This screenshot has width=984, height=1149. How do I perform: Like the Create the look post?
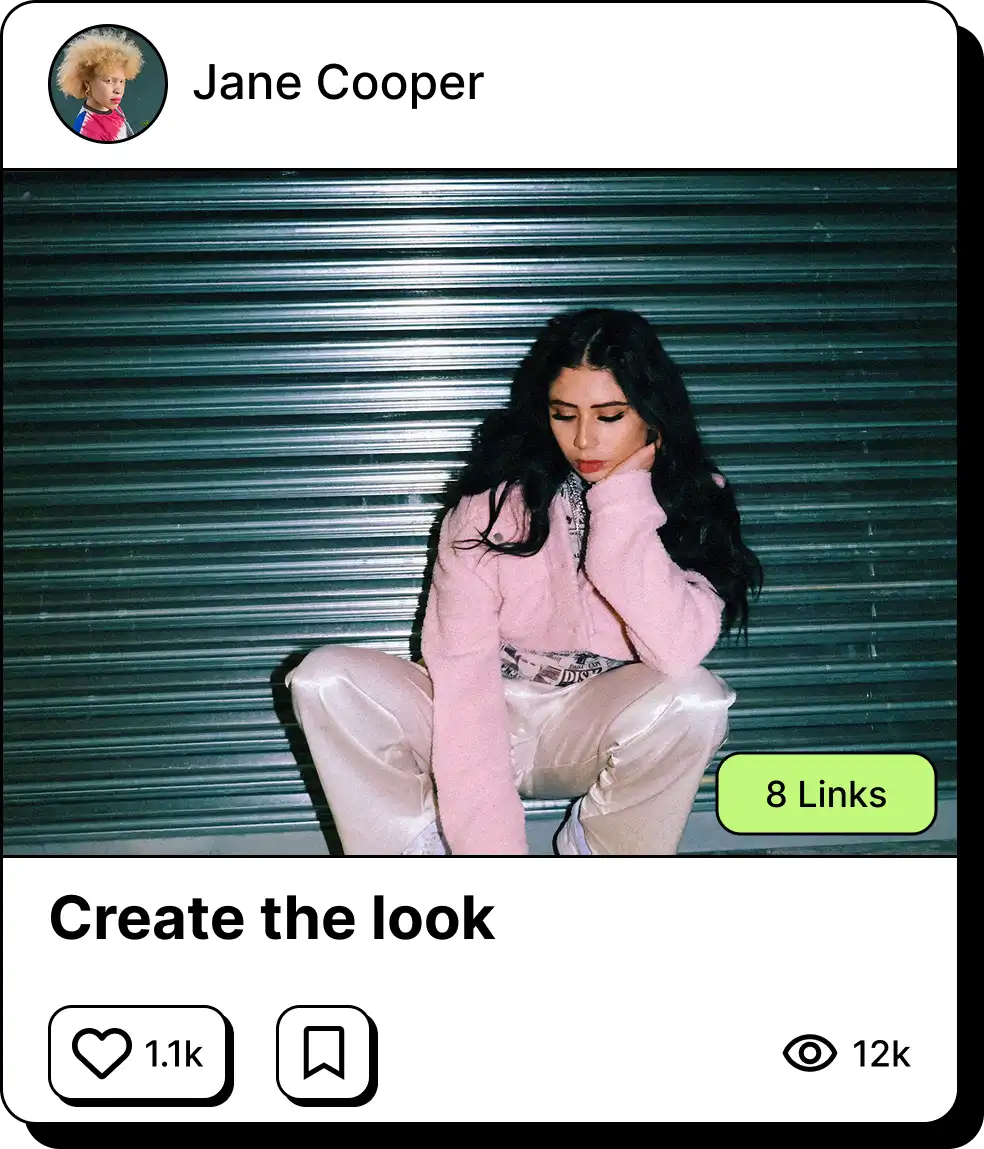(x=138, y=1053)
